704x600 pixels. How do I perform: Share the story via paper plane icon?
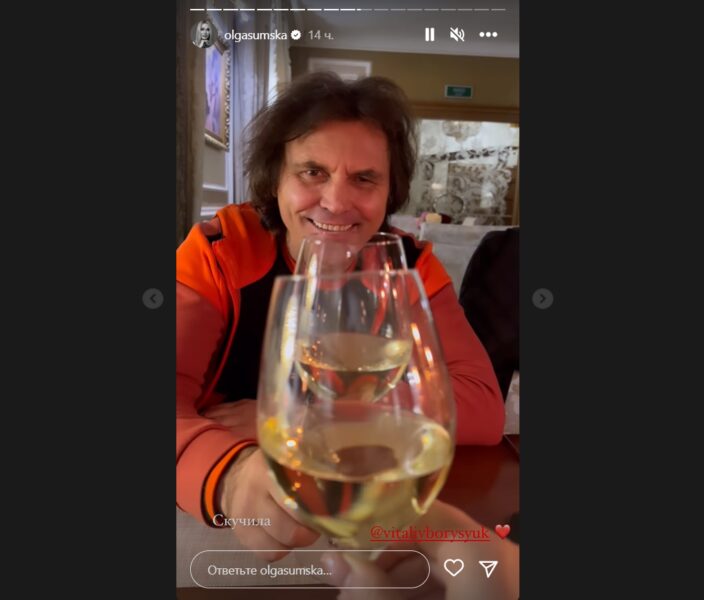click(x=488, y=568)
